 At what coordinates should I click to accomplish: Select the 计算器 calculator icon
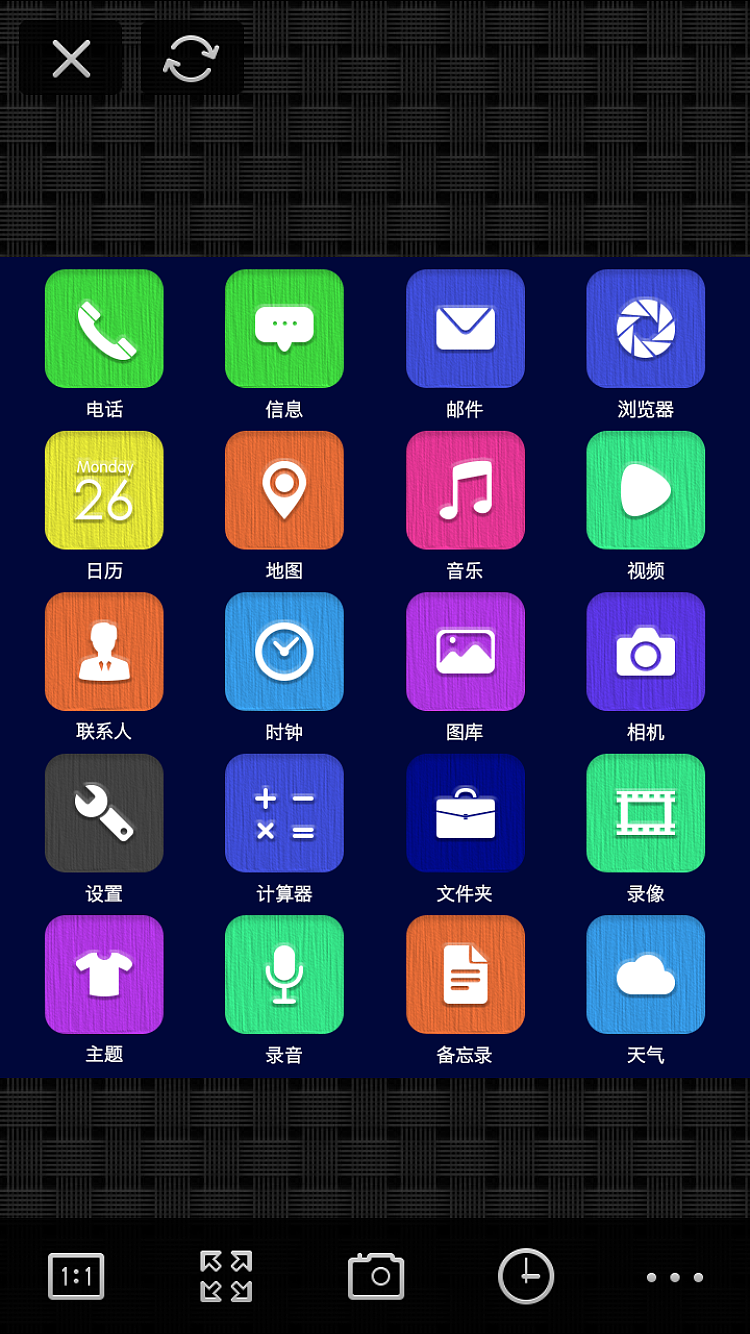pos(284,812)
